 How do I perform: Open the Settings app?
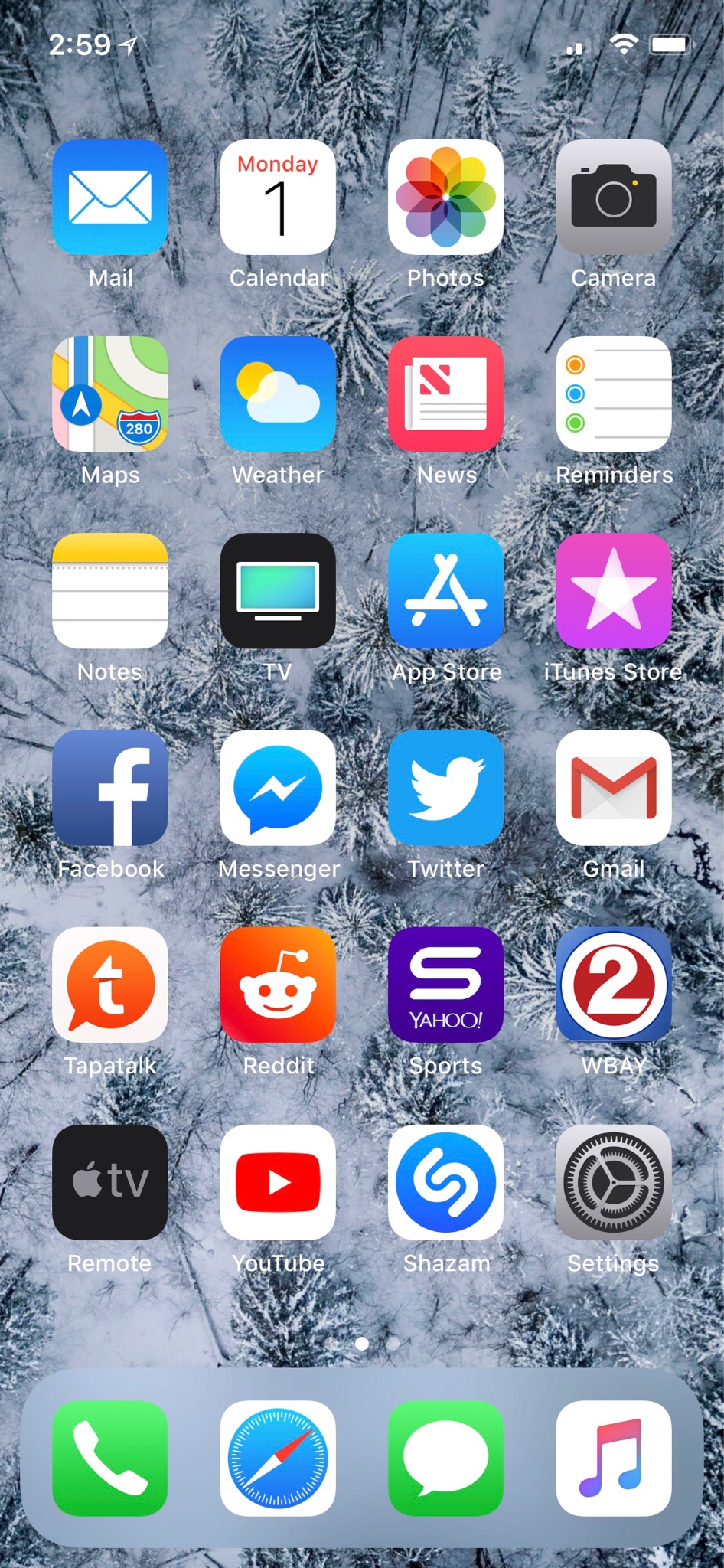point(614,1182)
